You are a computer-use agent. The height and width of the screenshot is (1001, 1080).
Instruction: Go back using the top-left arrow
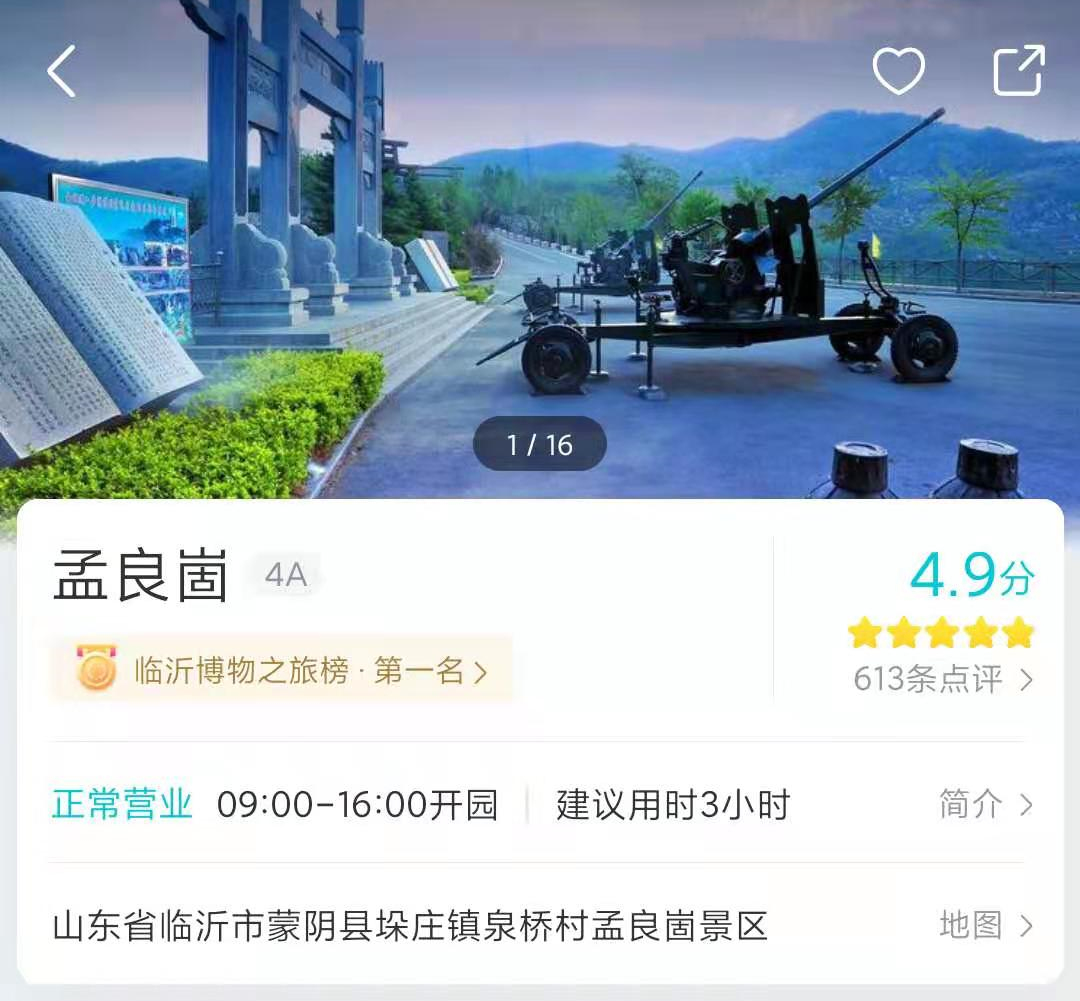pos(62,71)
